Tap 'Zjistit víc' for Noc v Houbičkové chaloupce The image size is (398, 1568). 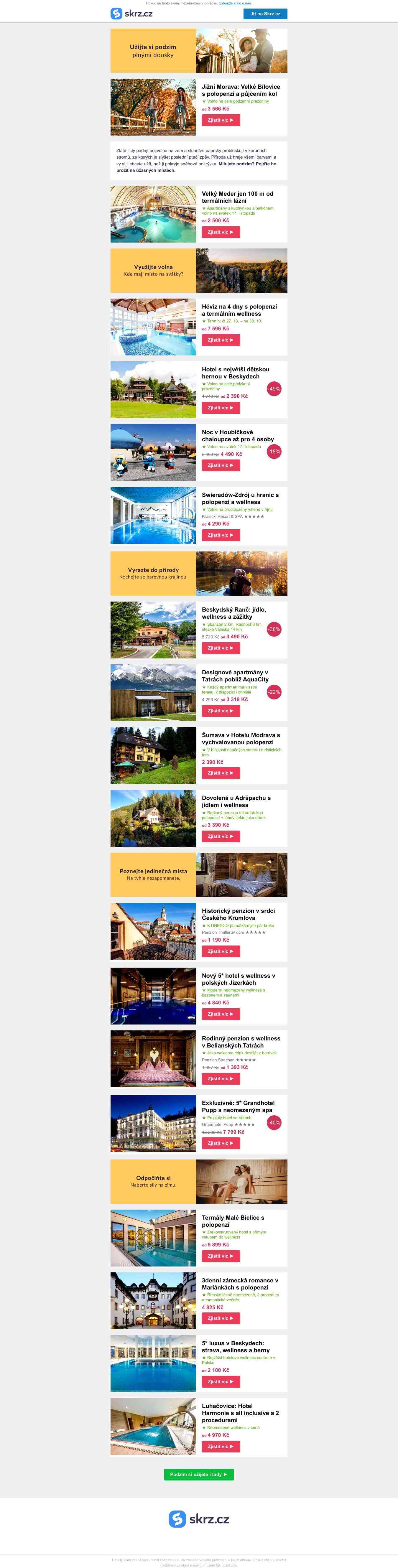(x=220, y=466)
